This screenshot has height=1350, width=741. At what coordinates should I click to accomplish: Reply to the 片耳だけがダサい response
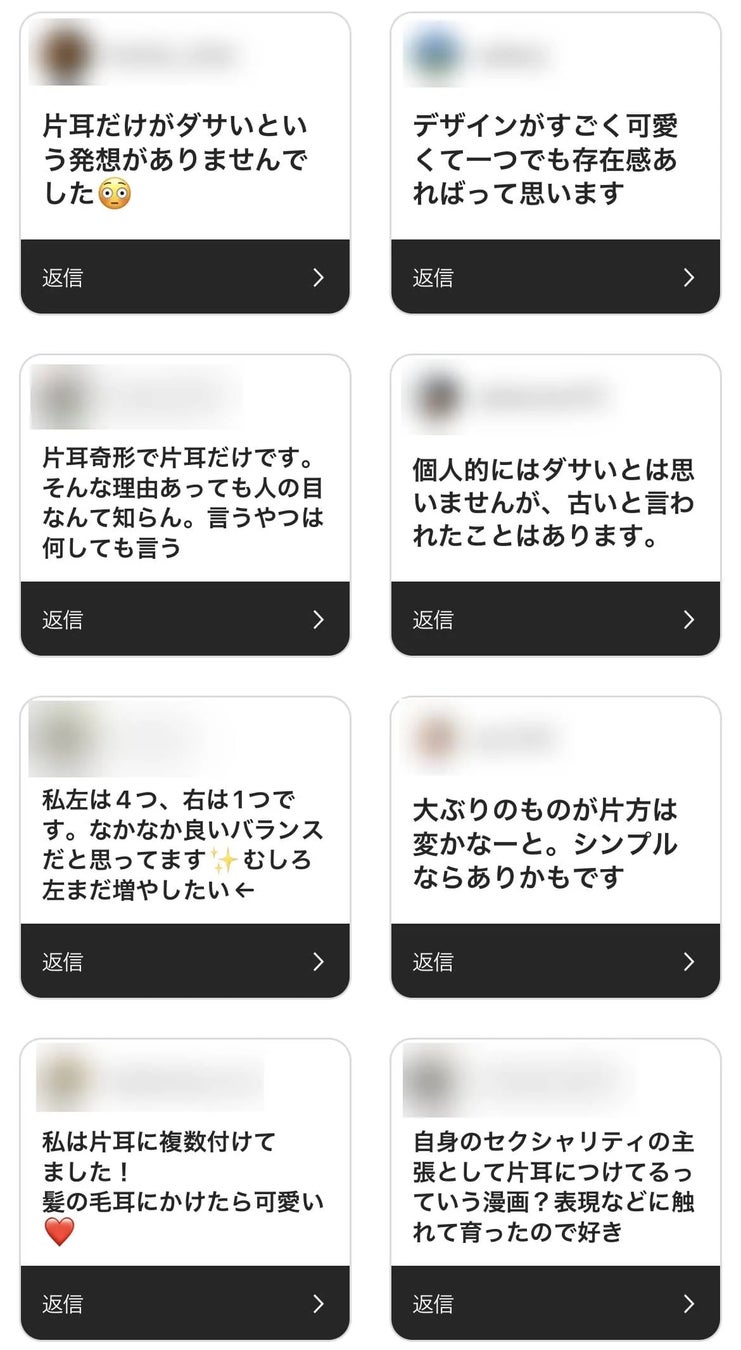pos(185,277)
